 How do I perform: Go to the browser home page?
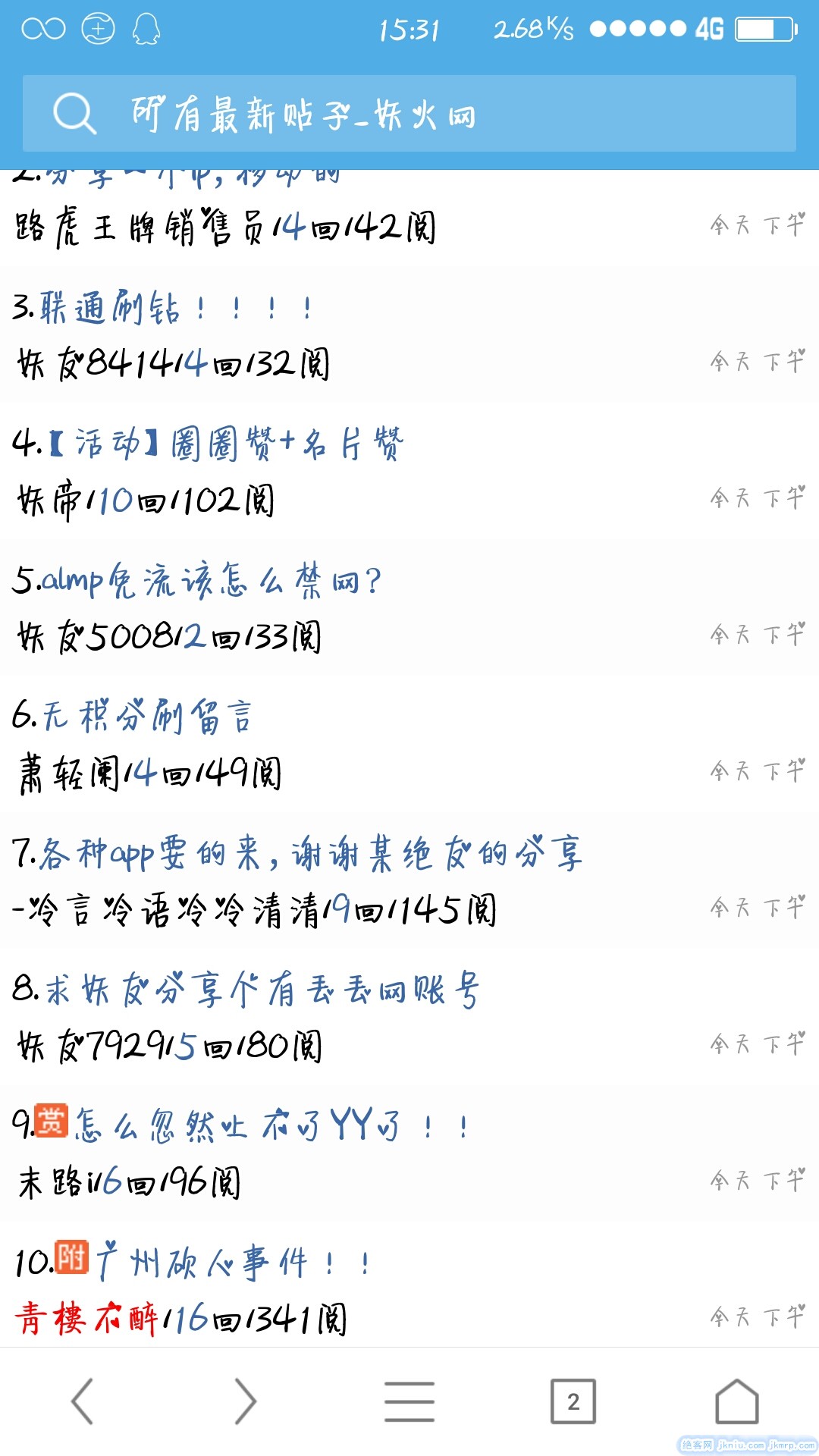(x=737, y=1401)
